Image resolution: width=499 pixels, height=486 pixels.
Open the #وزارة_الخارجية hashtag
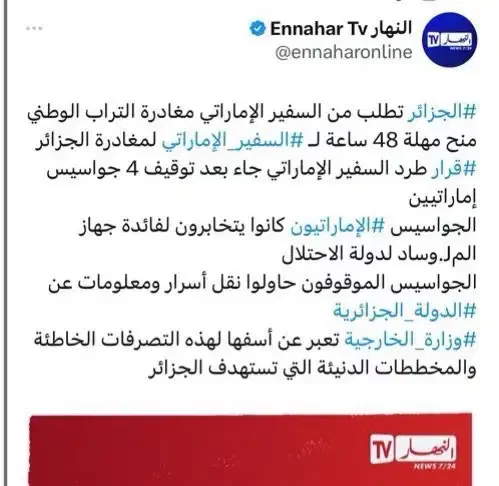pyautogui.click(x=410, y=340)
